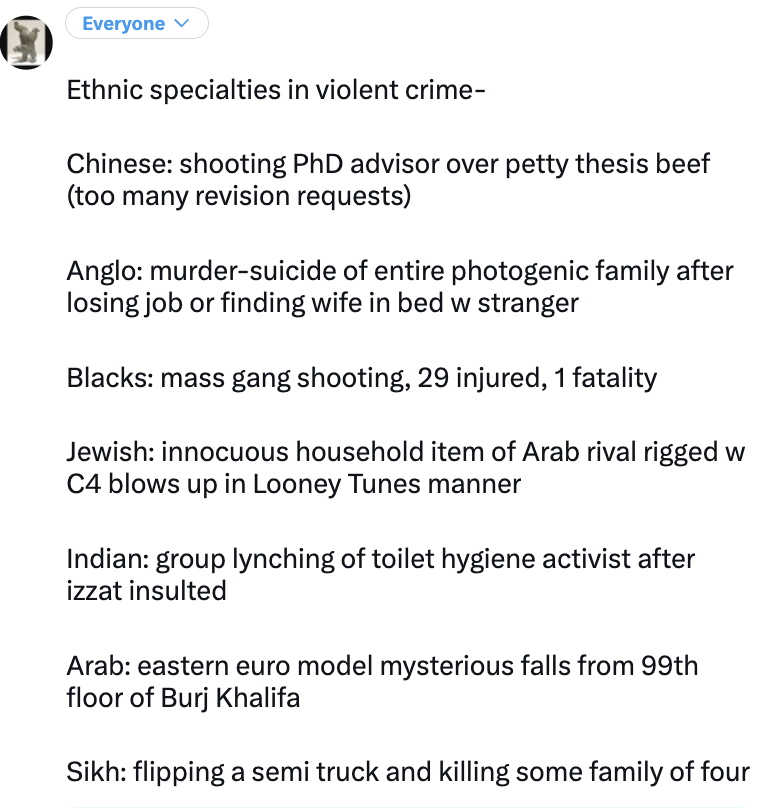Viewport: 774px width, 808px height.
Task: Open the Everyone audience dropdown
Action: [x=136, y=24]
